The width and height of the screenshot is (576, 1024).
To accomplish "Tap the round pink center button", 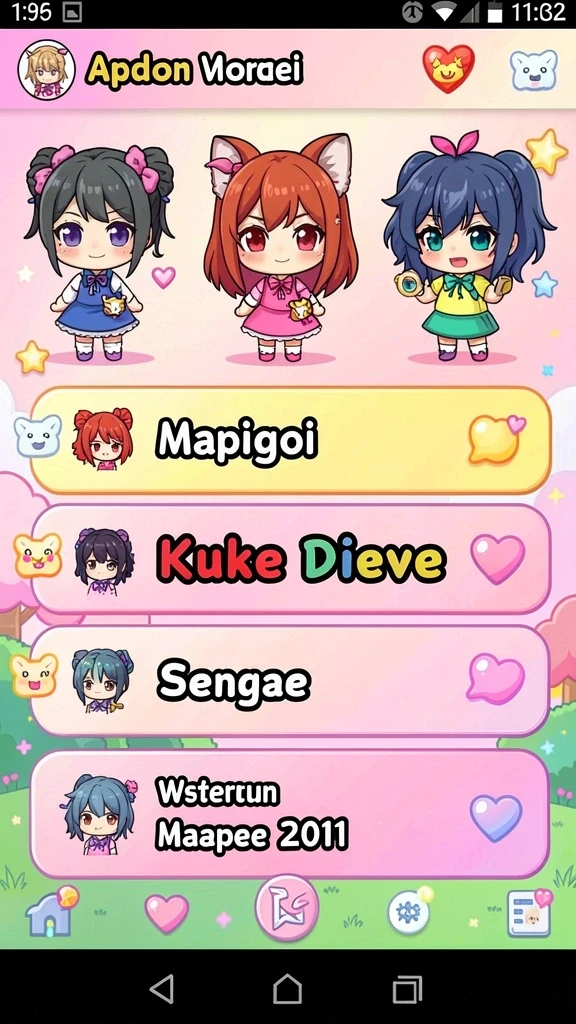I will click(287, 908).
